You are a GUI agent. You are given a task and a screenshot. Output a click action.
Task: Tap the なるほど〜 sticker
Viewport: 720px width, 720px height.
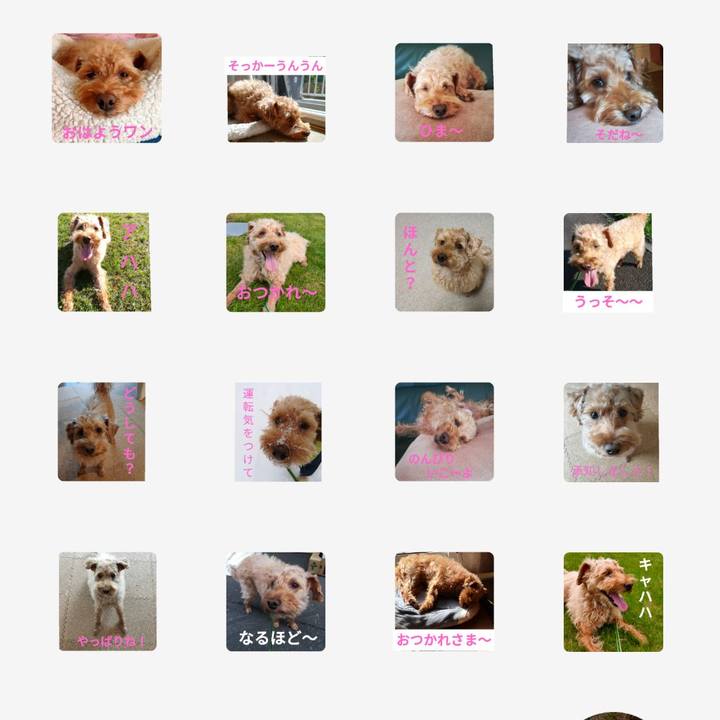coord(276,601)
